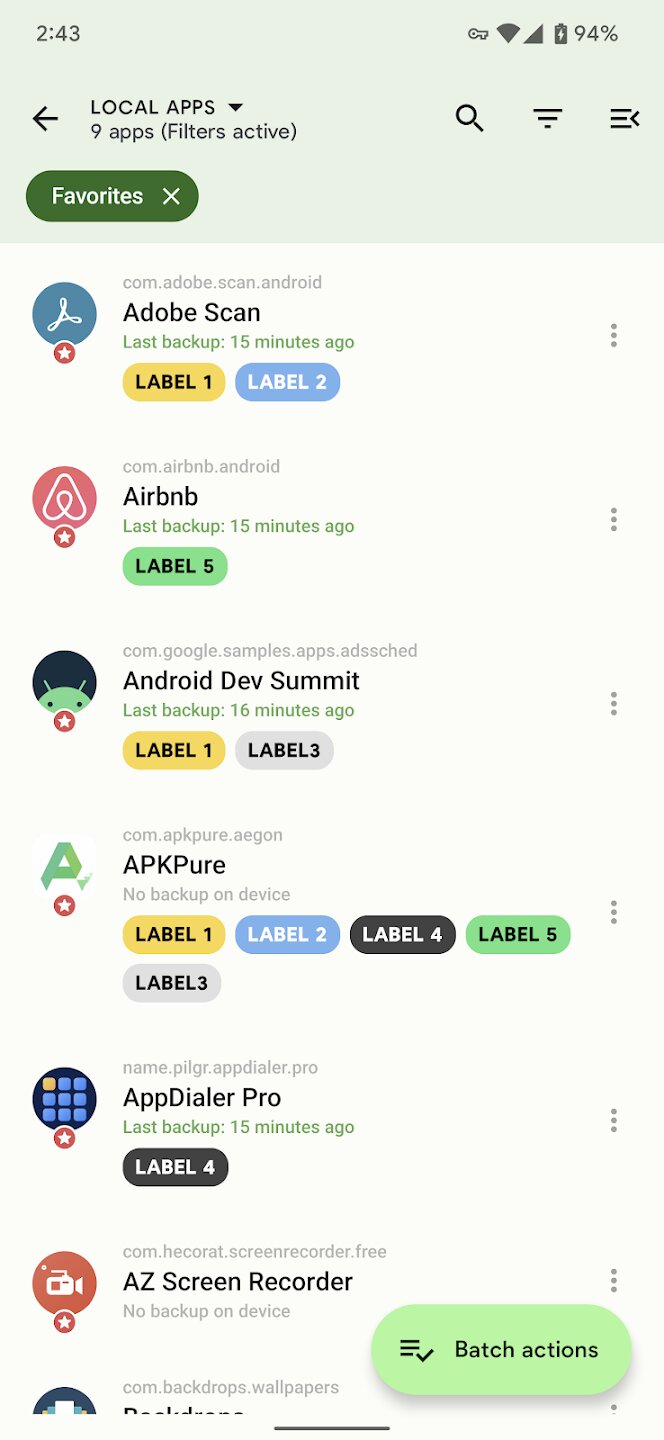Open overflow menu for Adobe Scan

tap(614, 336)
